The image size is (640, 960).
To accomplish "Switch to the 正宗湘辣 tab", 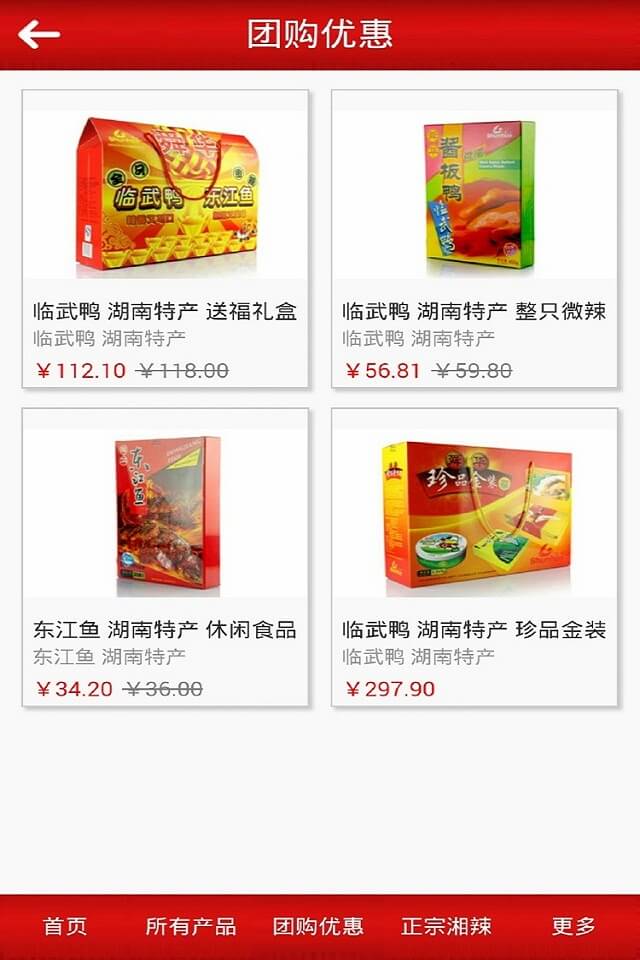I will tap(446, 926).
